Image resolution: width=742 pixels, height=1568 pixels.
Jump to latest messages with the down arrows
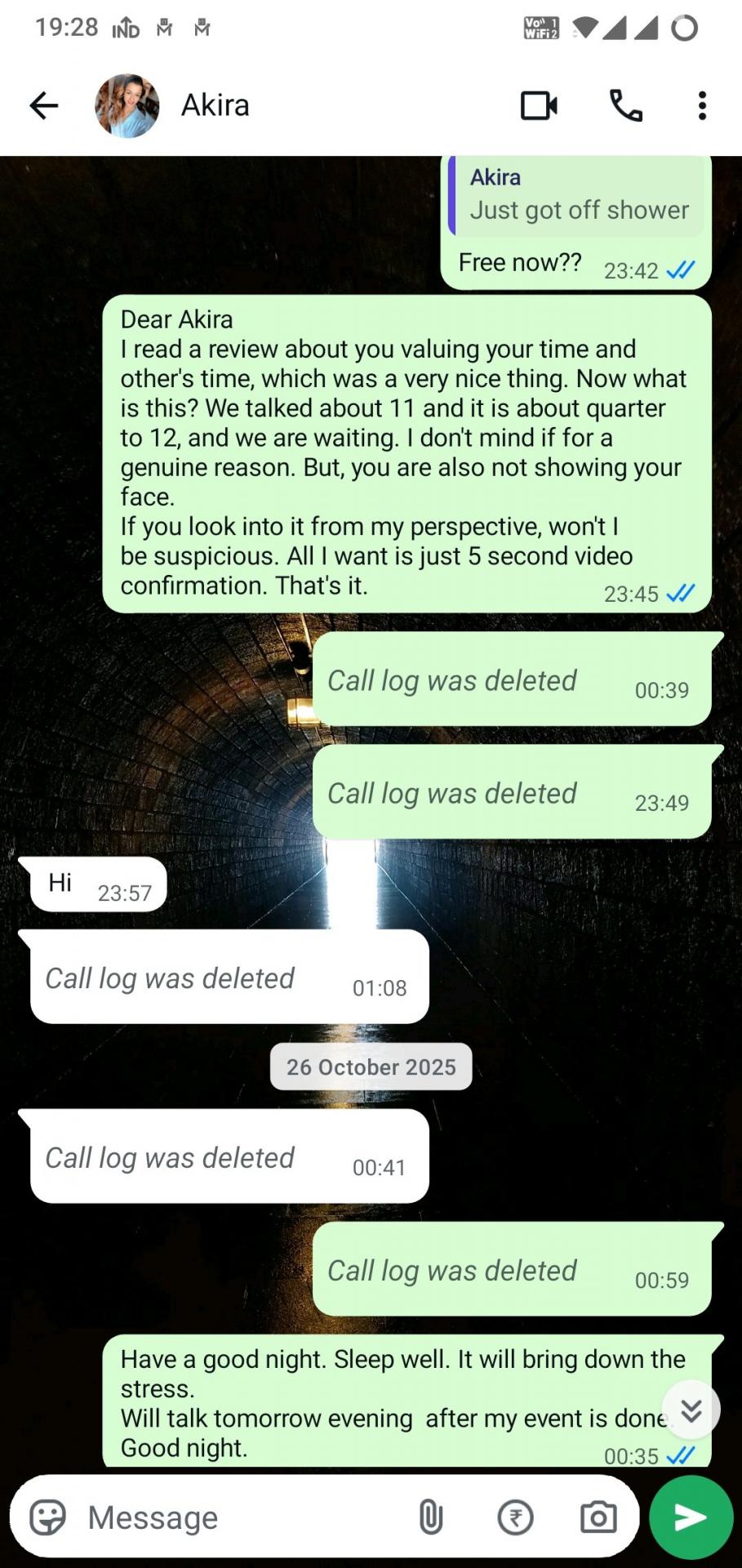[691, 1410]
